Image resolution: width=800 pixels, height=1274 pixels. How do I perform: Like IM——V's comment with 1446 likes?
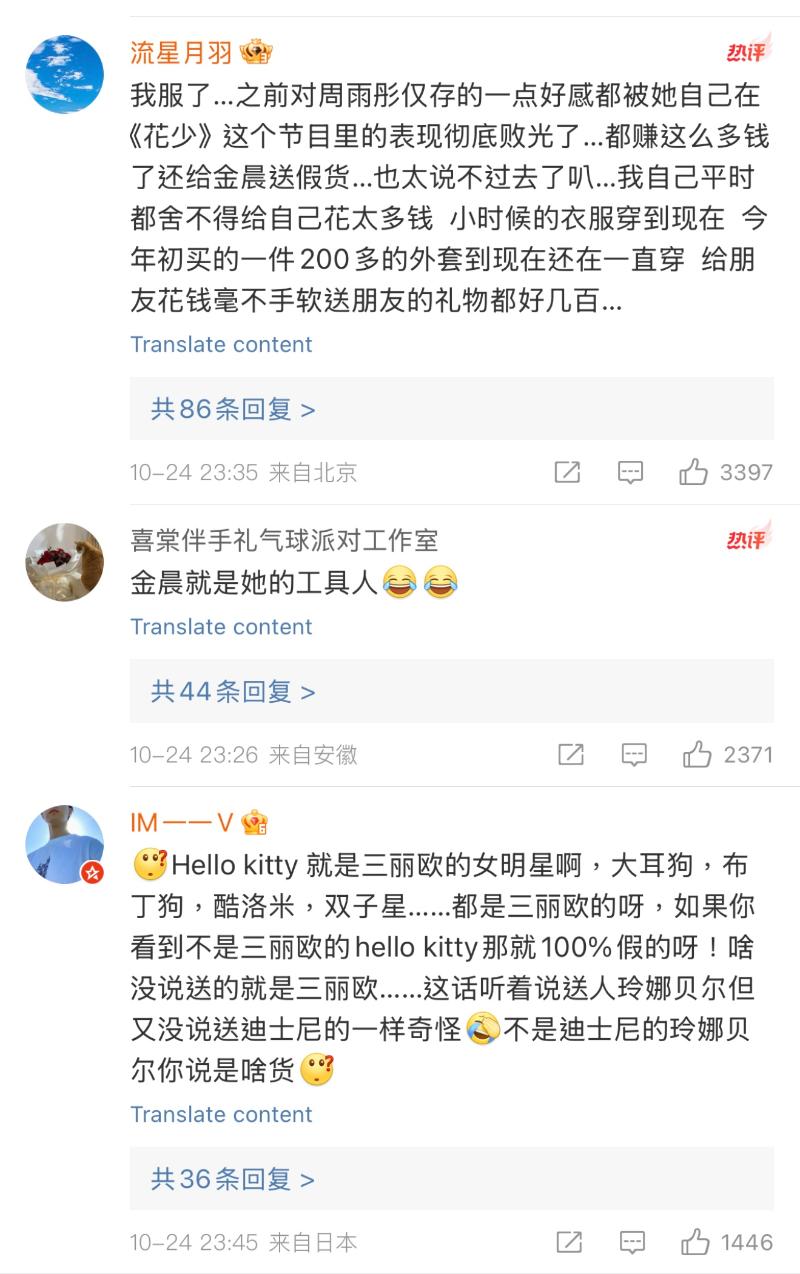coord(695,1242)
